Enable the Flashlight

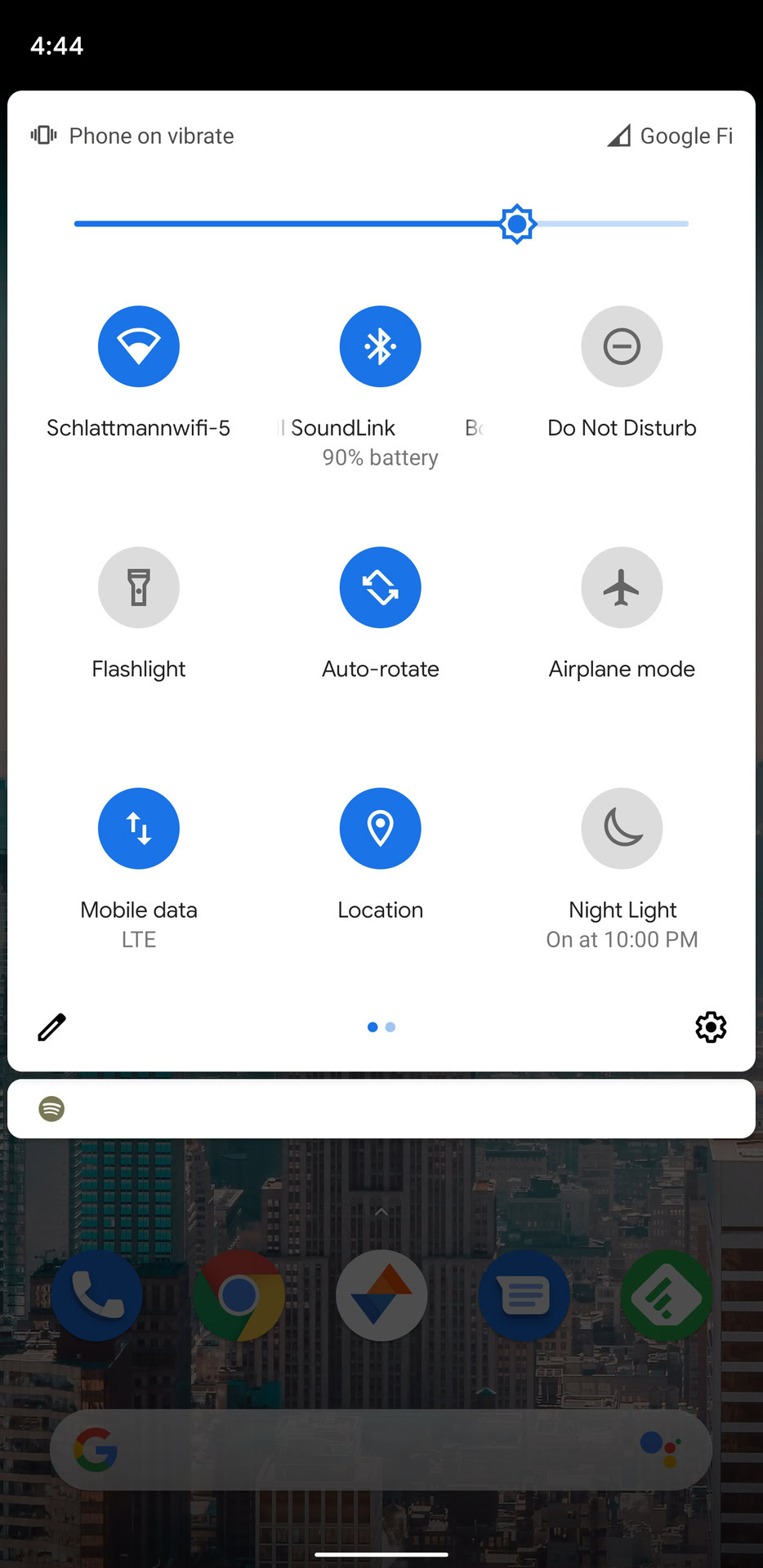pyautogui.click(x=138, y=587)
